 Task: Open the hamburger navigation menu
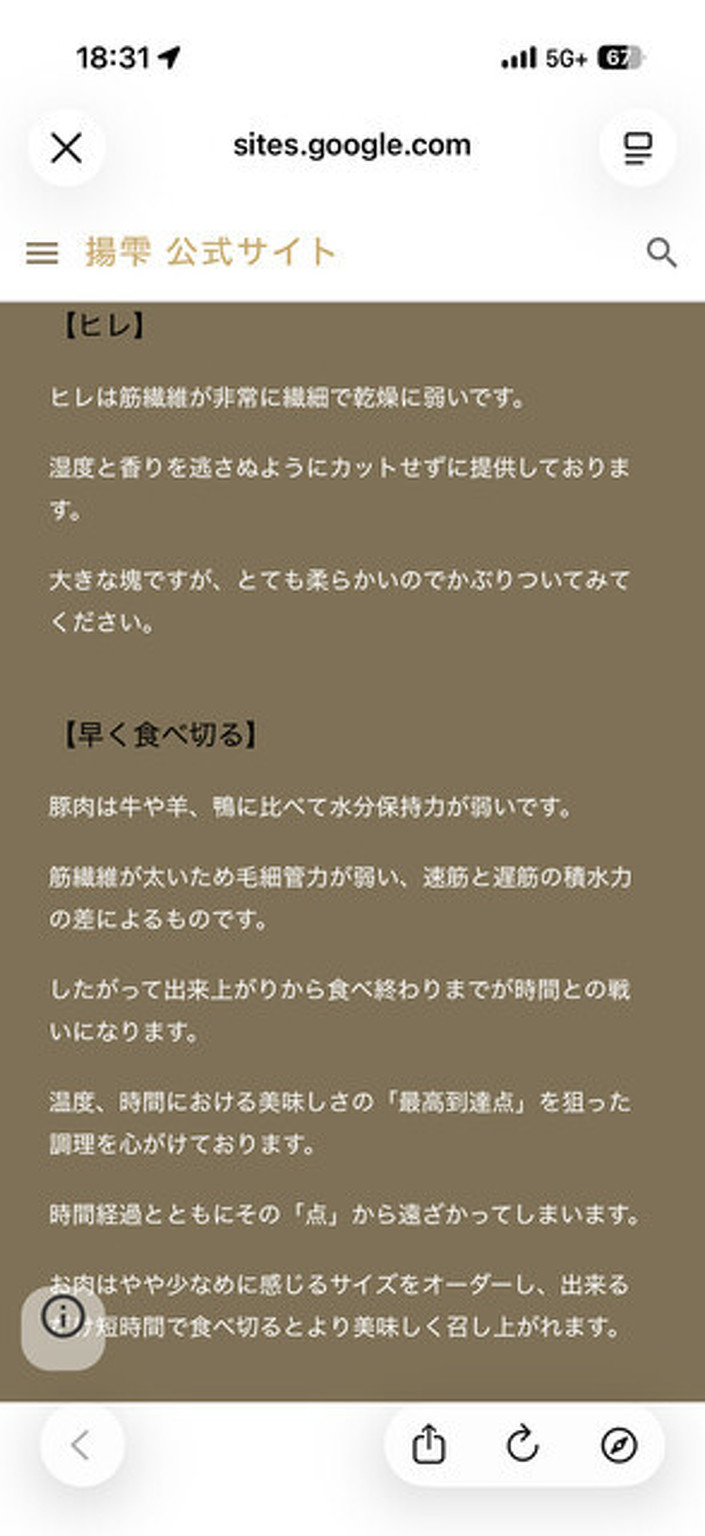click(x=42, y=253)
